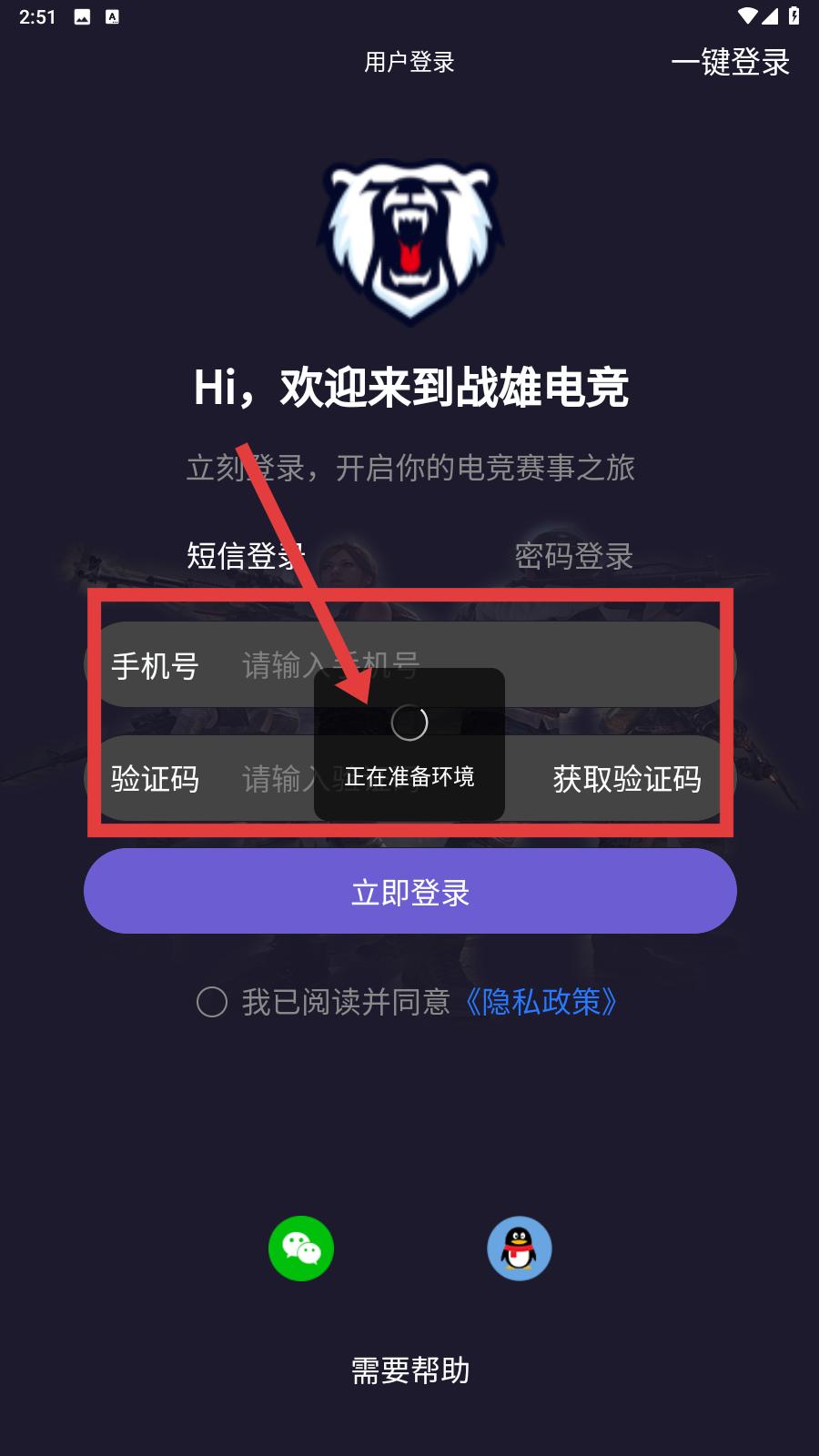Screen dimensions: 819x1456
Task: Log in with WeChat icon
Action: tap(301, 1249)
